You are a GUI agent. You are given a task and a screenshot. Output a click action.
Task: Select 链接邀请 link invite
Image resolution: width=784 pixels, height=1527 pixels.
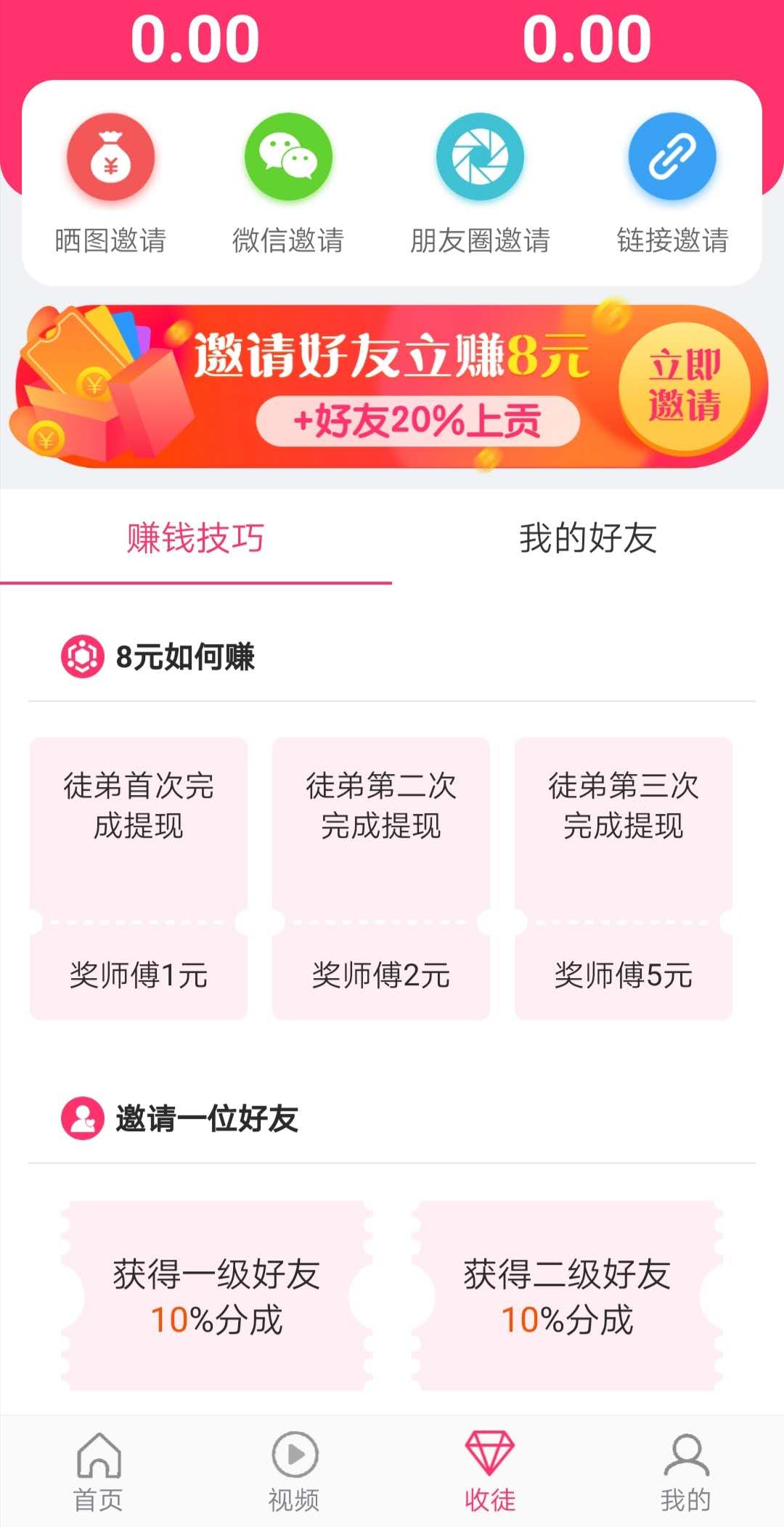(x=672, y=184)
